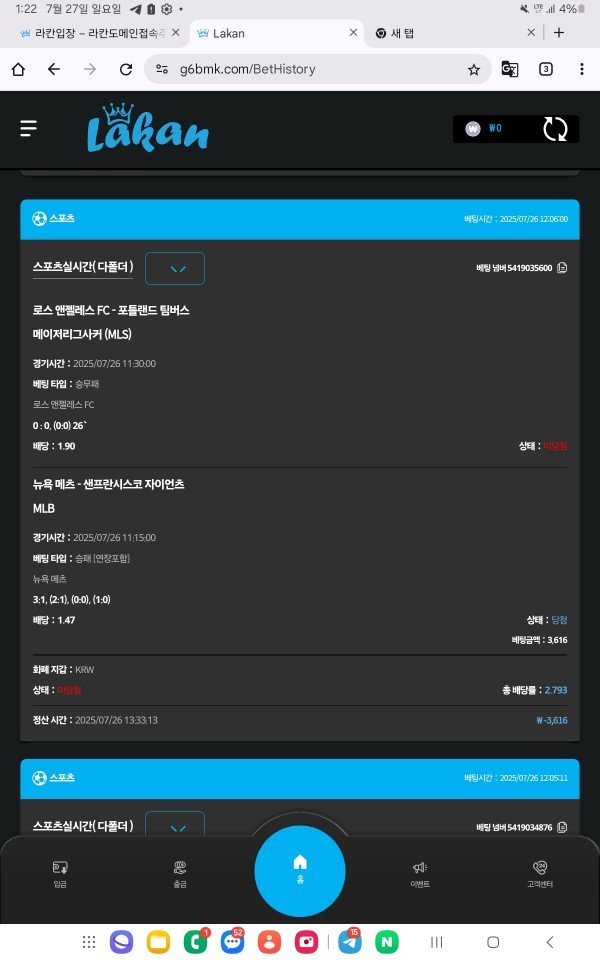Go to the 입금 deposit tab
This screenshot has height=960, width=600.
tap(60, 873)
